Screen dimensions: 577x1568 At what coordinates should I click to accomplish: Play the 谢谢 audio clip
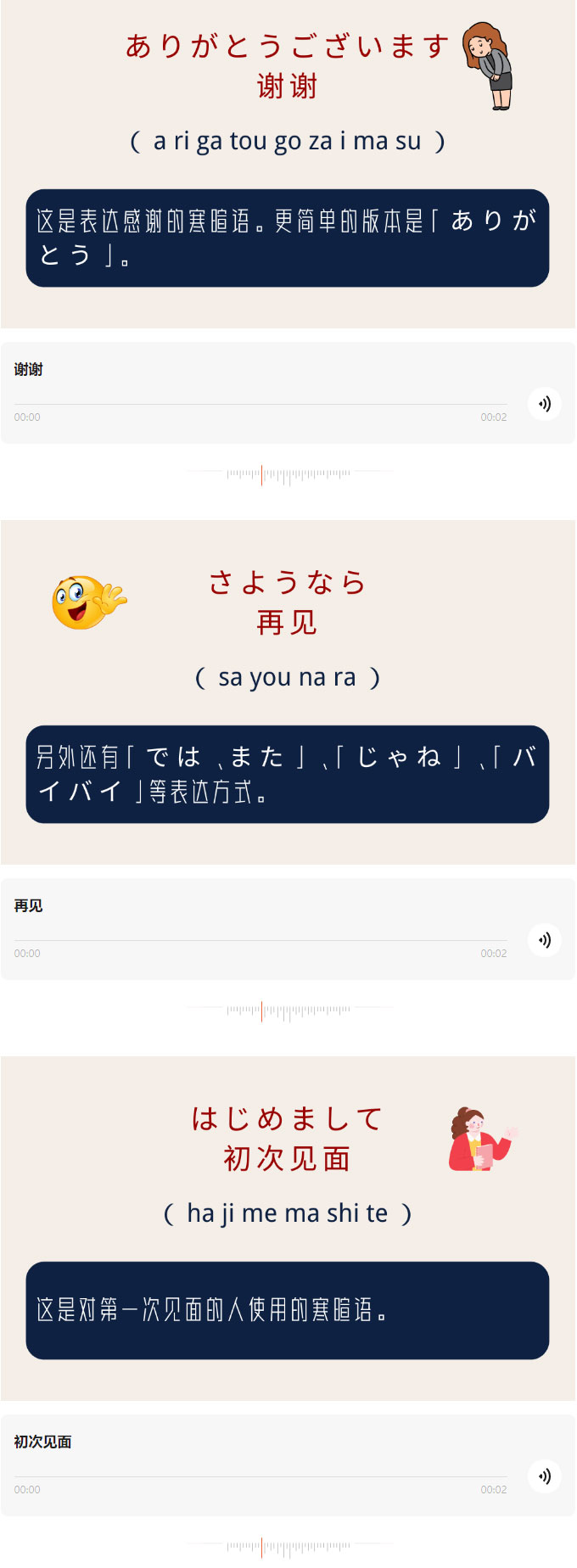(x=544, y=404)
